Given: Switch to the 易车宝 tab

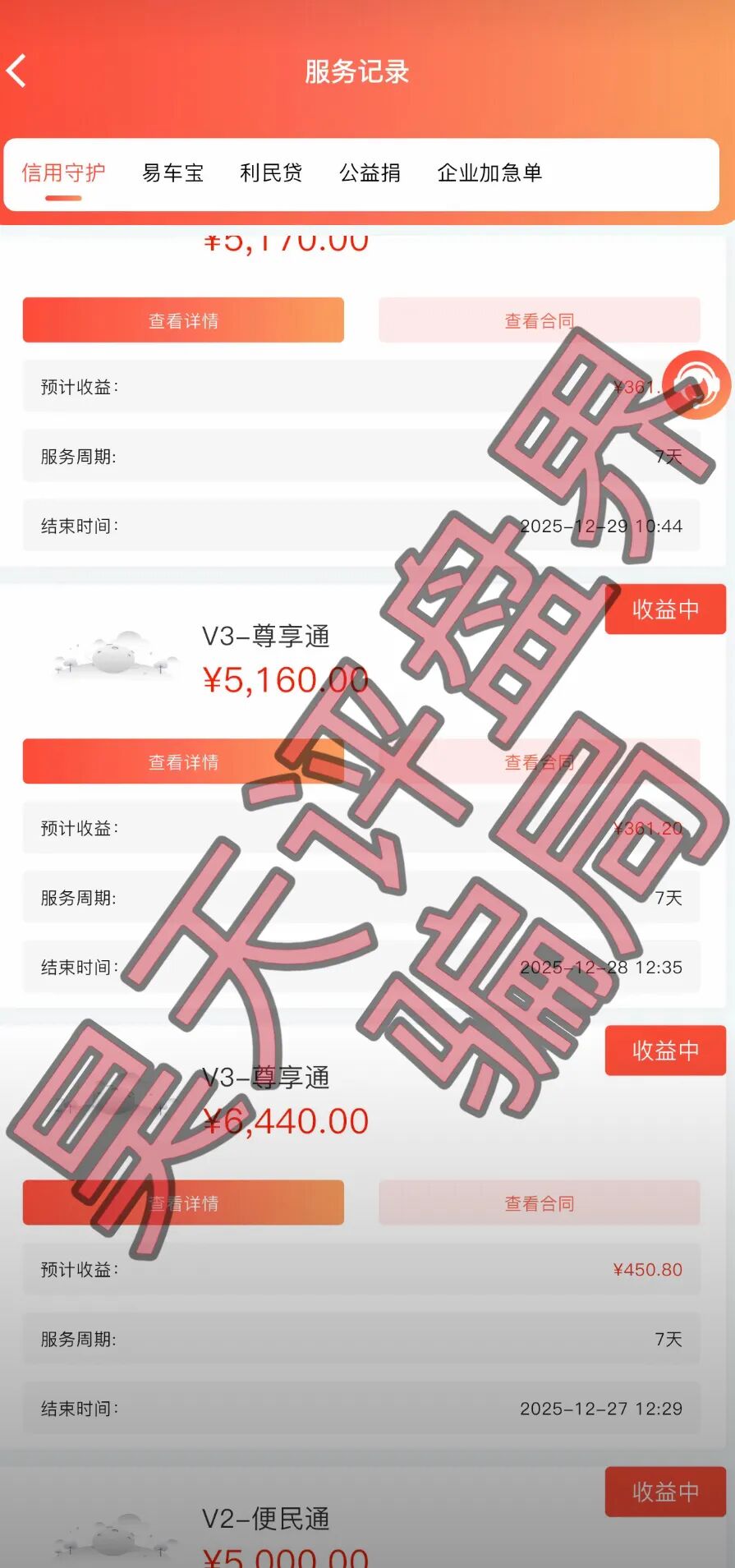Looking at the screenshot, I should tap(172, 173).
